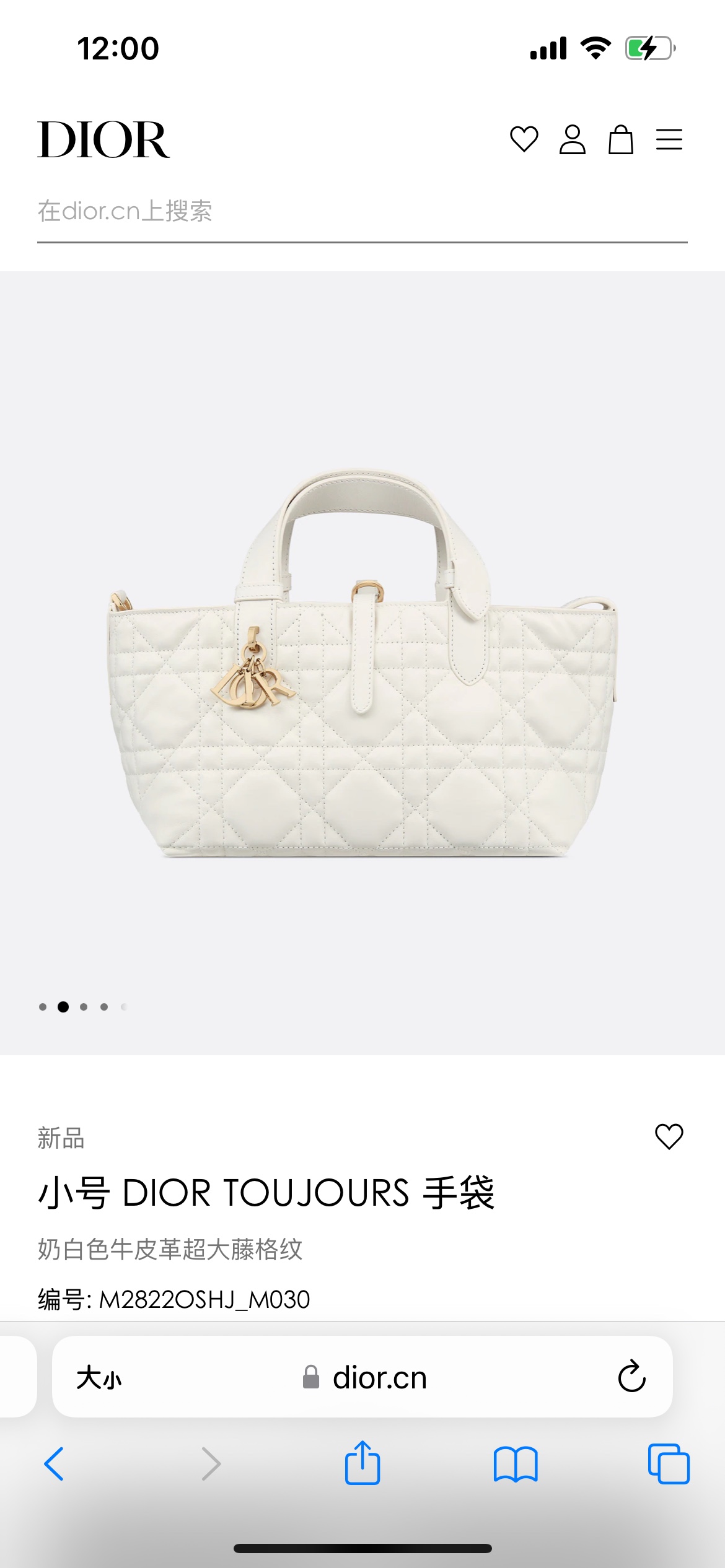Open the hamburger menu
Viewport: 725px width, 1568px height.
(669, 139)
